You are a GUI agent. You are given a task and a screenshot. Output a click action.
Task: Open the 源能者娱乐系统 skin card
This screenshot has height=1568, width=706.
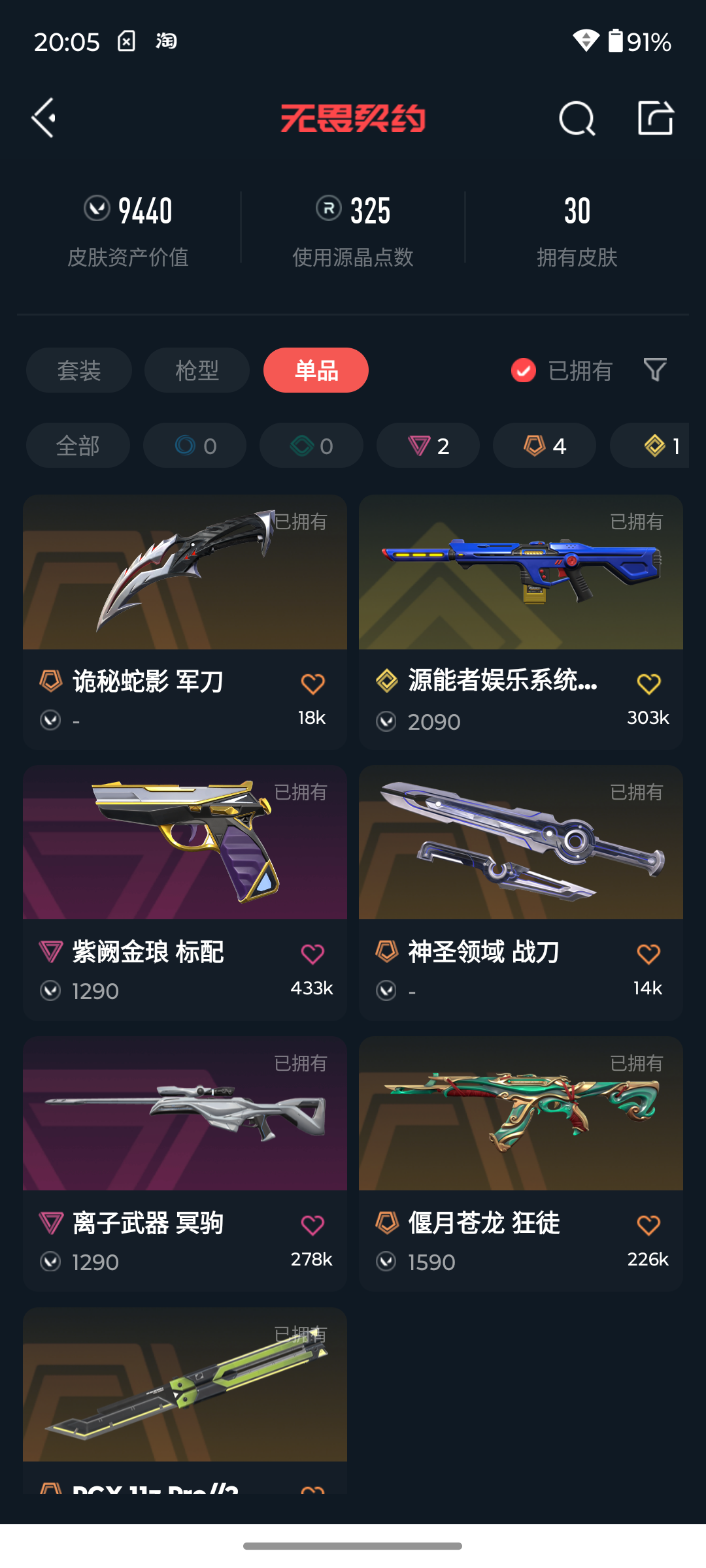[521, 621]
